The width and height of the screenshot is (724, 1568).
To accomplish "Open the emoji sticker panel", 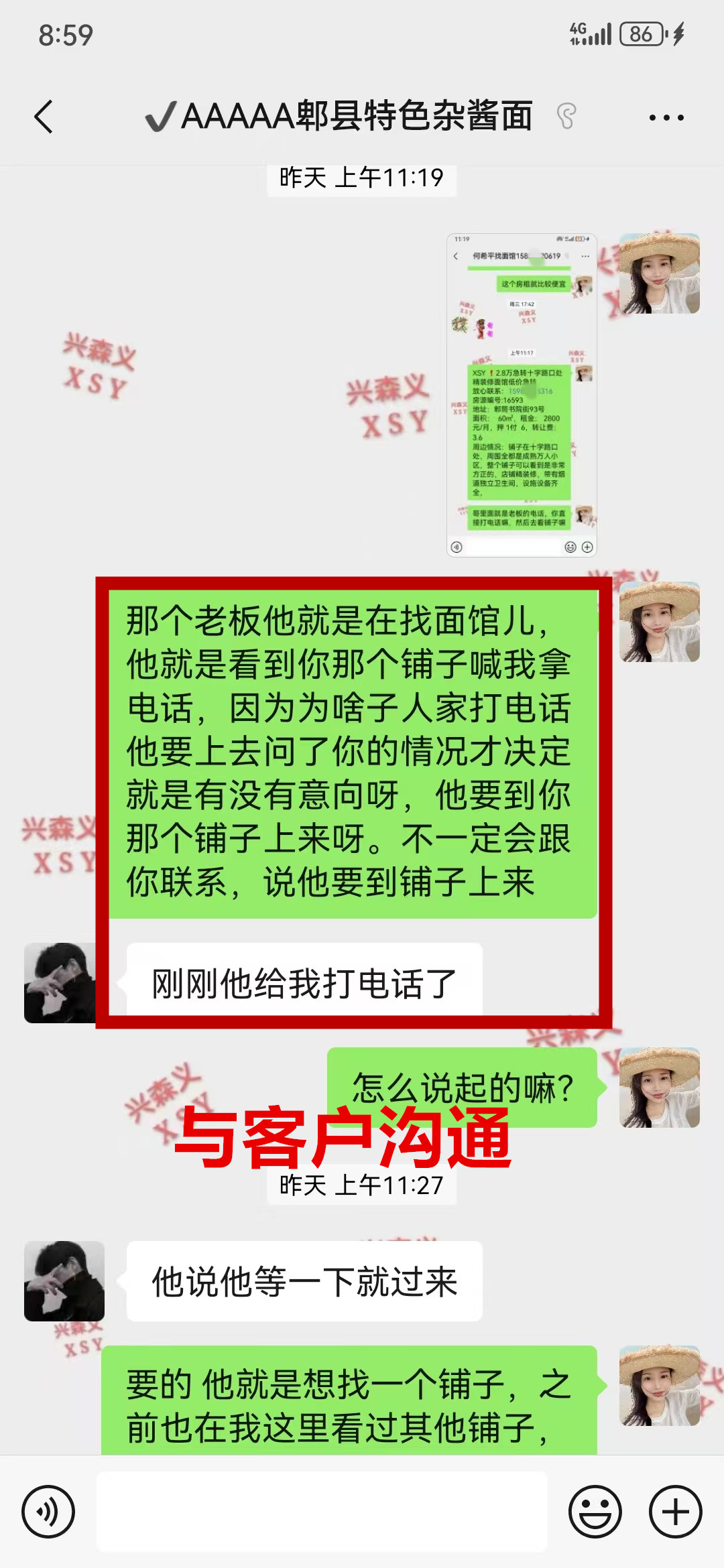I will pyautogui.click(x=595, y=1512).
